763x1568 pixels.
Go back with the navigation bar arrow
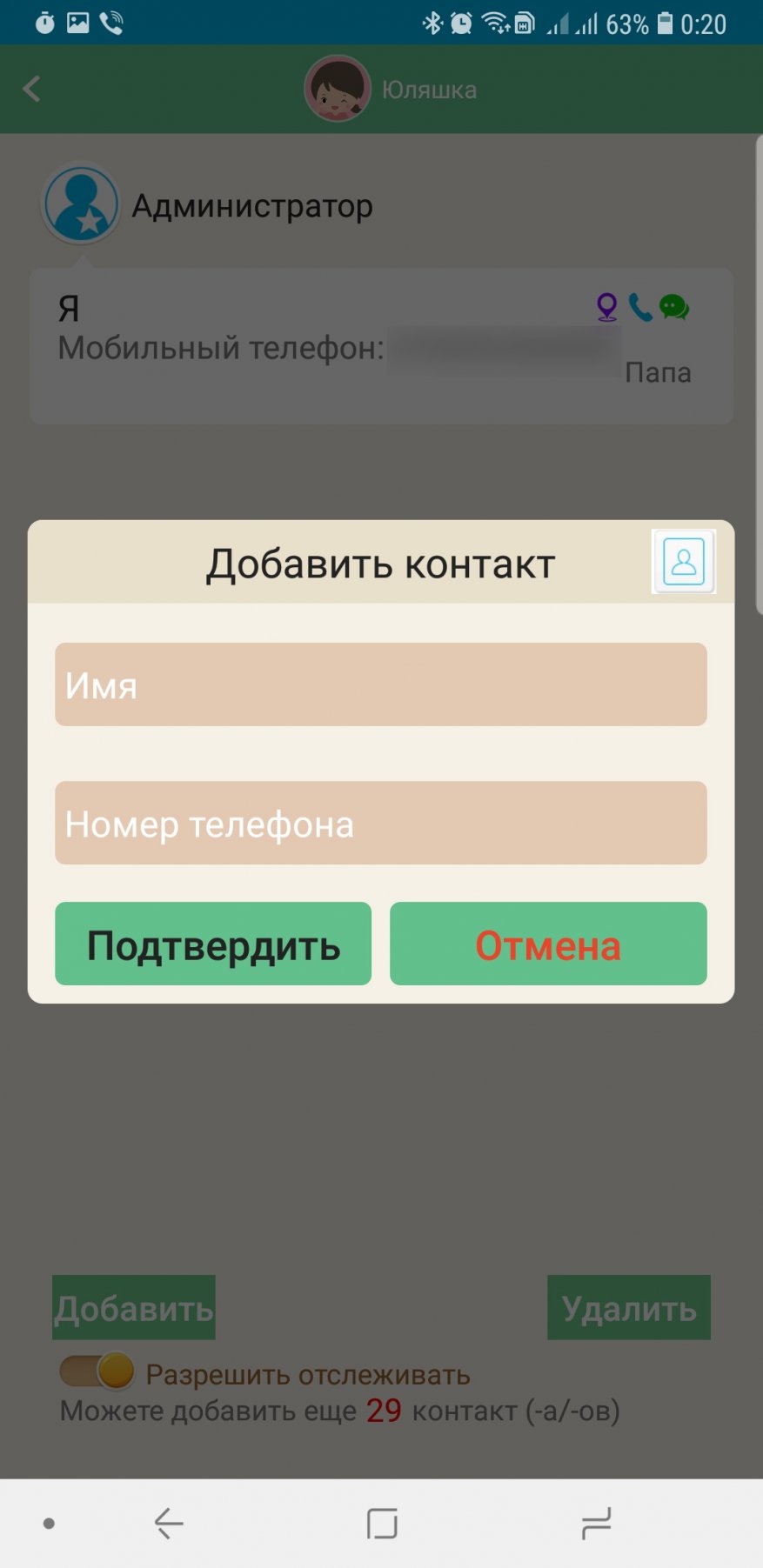tap(169, 1523)
